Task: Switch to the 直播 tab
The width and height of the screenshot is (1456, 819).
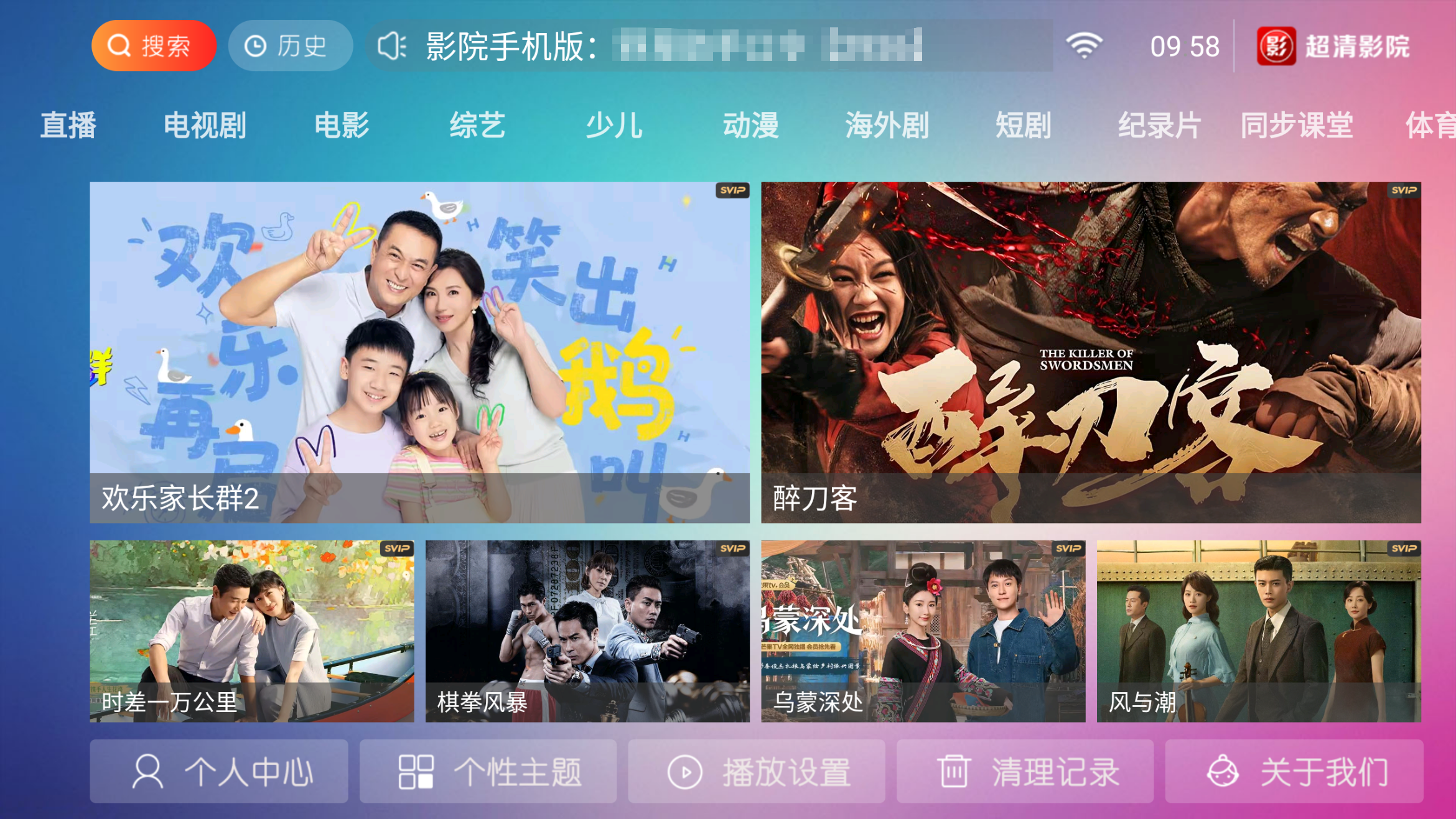Action: tap(68, 126)
